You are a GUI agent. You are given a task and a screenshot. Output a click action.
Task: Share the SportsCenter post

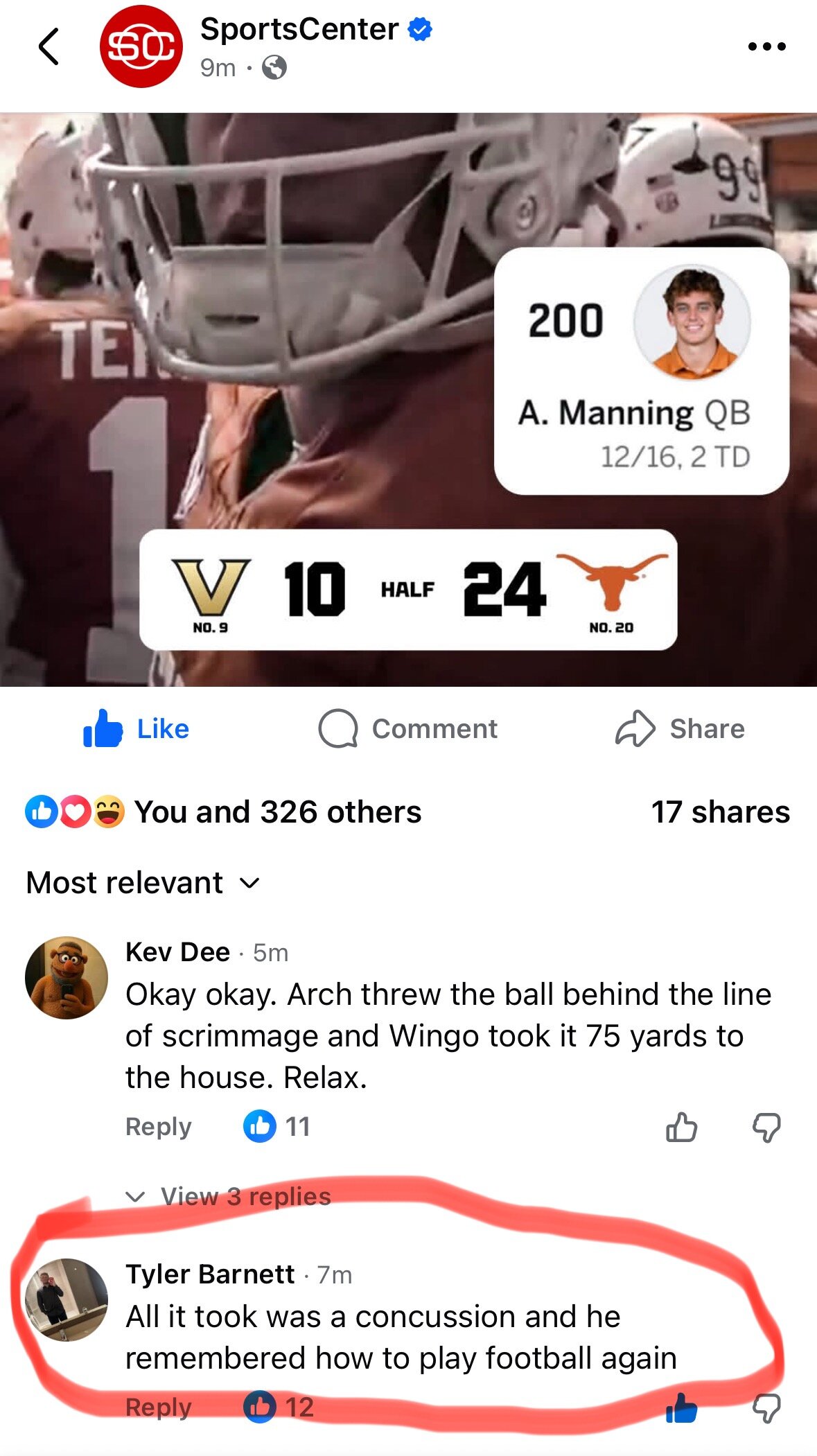click(680, 728)
